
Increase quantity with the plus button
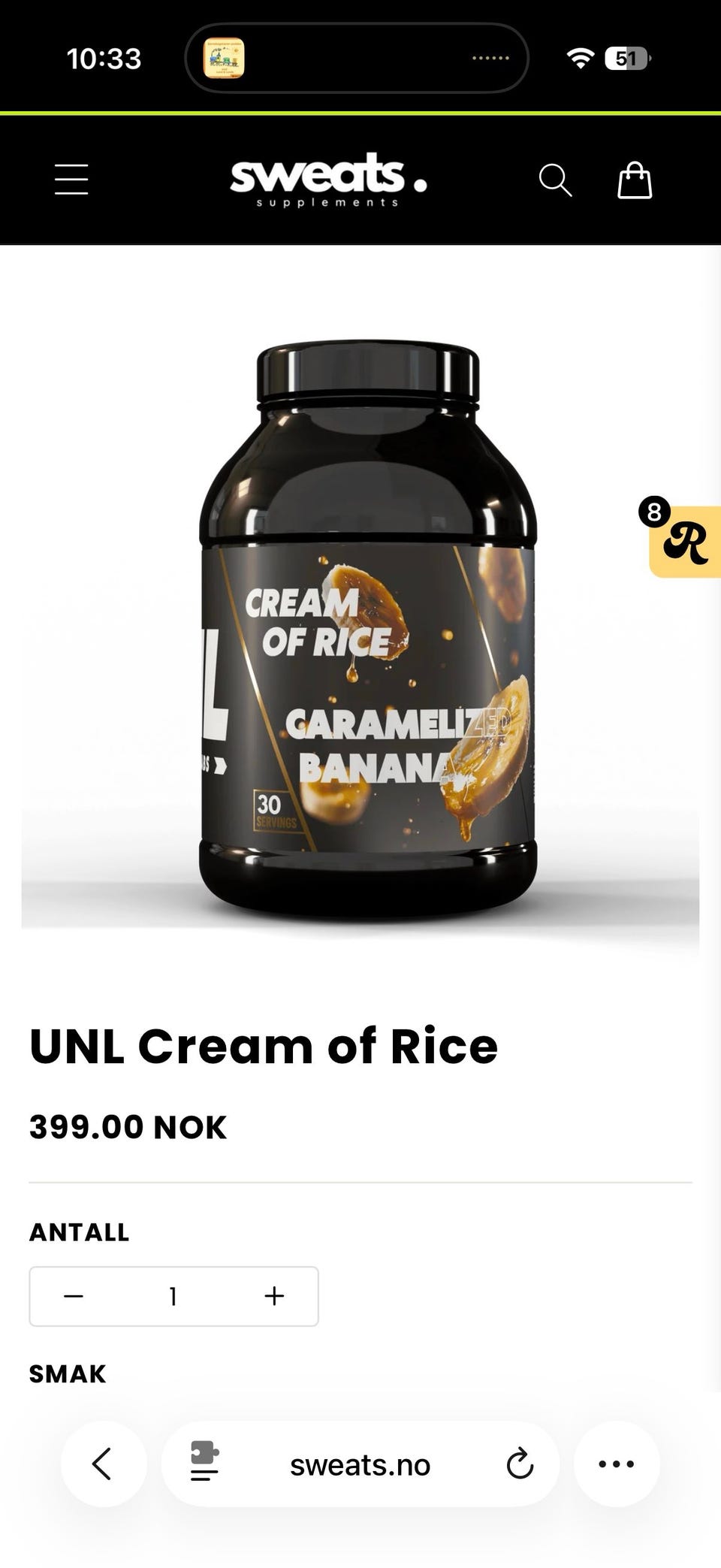pyautogui.click(x=274, y=1296)
